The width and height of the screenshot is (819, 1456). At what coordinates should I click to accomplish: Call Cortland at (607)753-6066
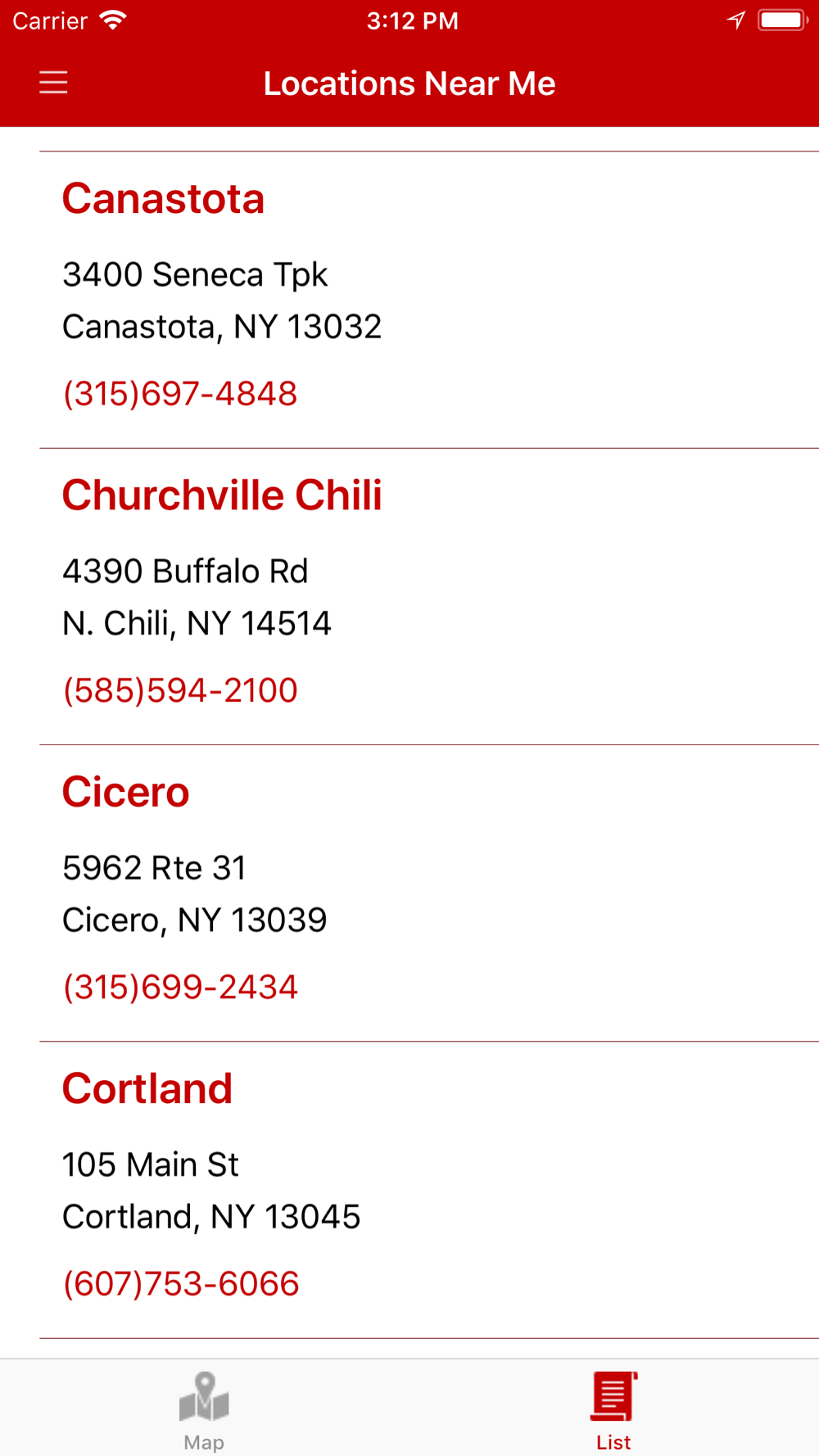point(181,1283)
